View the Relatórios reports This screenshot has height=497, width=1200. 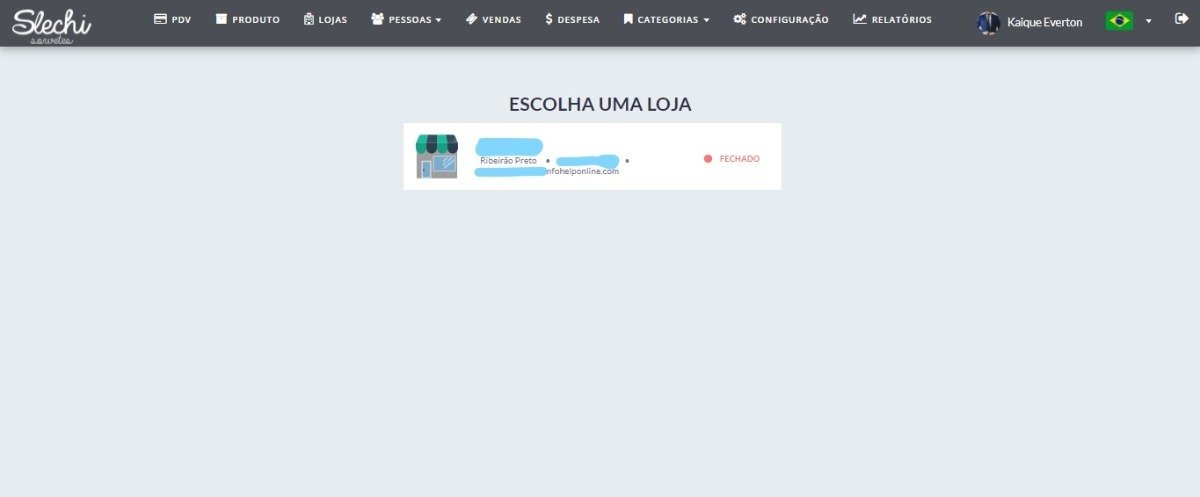click(x=892, y=20)
